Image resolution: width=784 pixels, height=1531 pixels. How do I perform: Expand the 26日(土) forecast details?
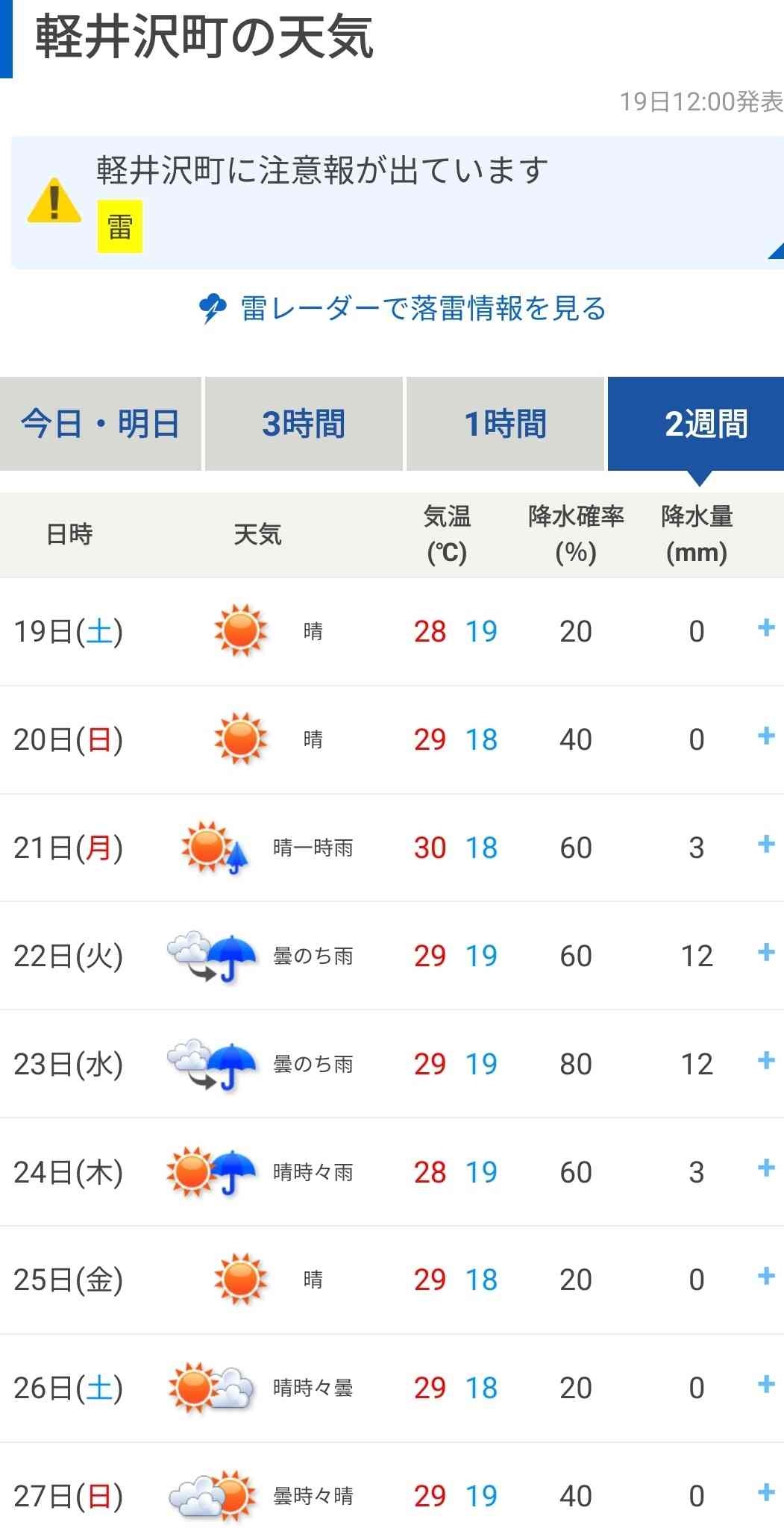[x=765, y=1385]
